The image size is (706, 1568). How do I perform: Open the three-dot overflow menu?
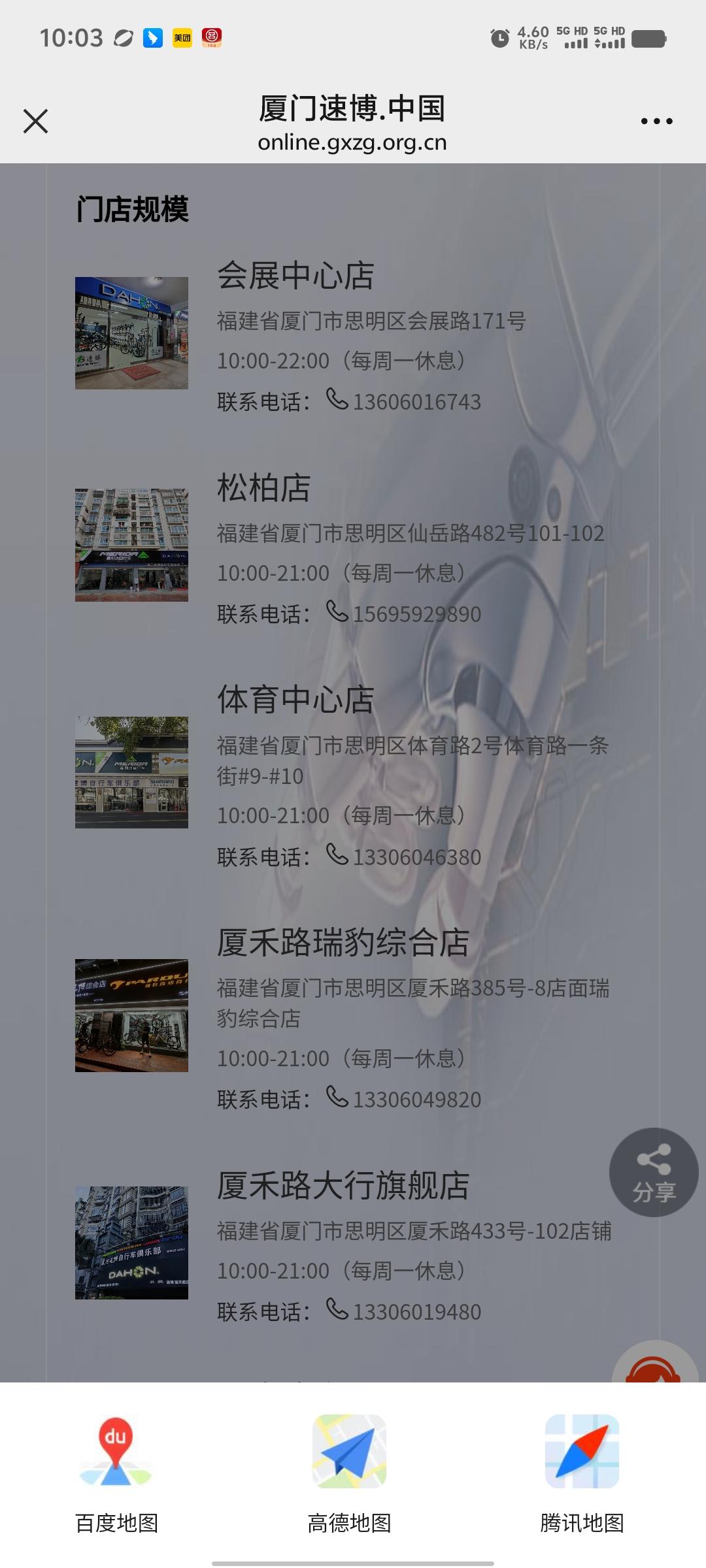[x=656, y=121]
